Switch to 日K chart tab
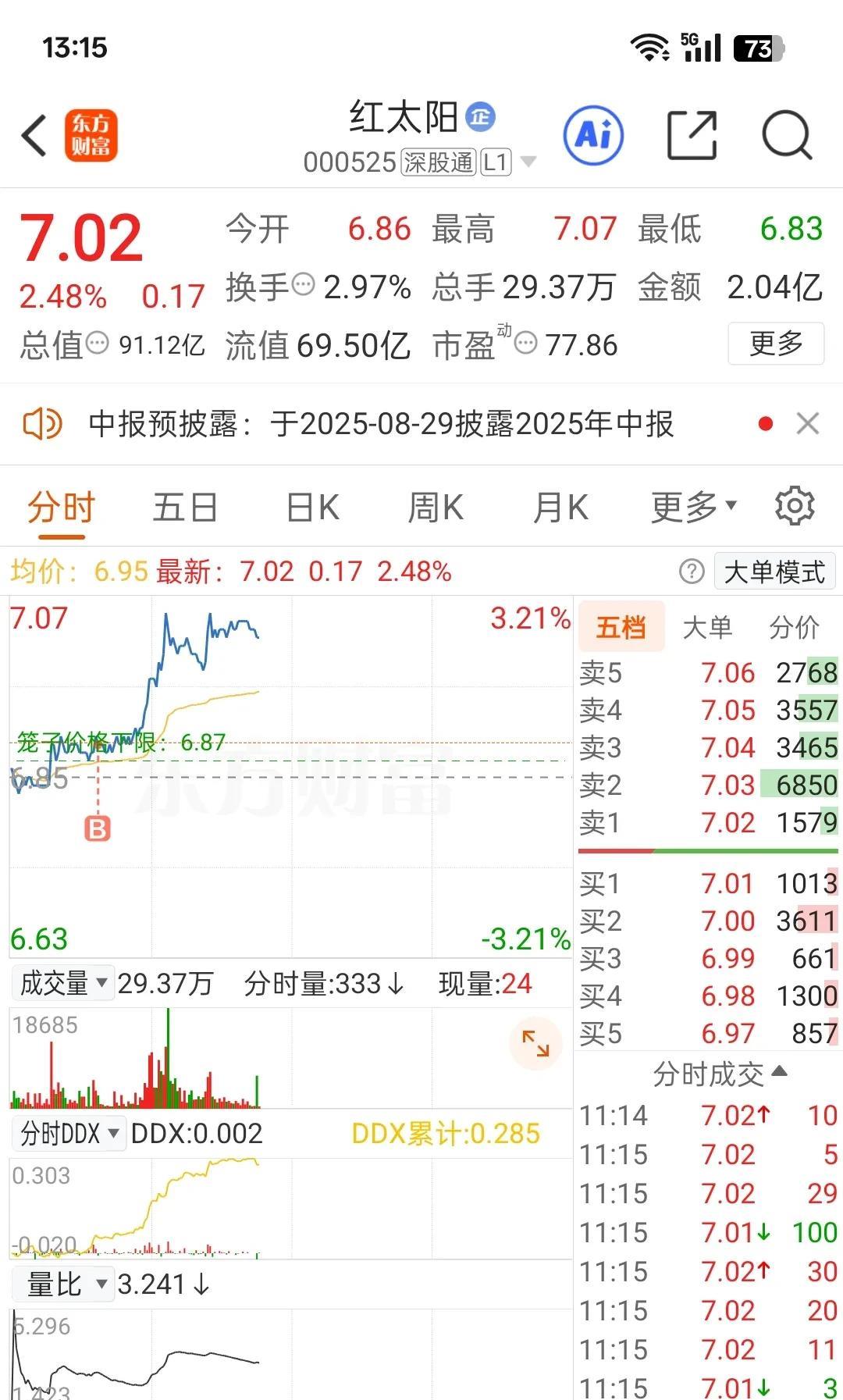843x1400 pixels. tap(312, 508)
